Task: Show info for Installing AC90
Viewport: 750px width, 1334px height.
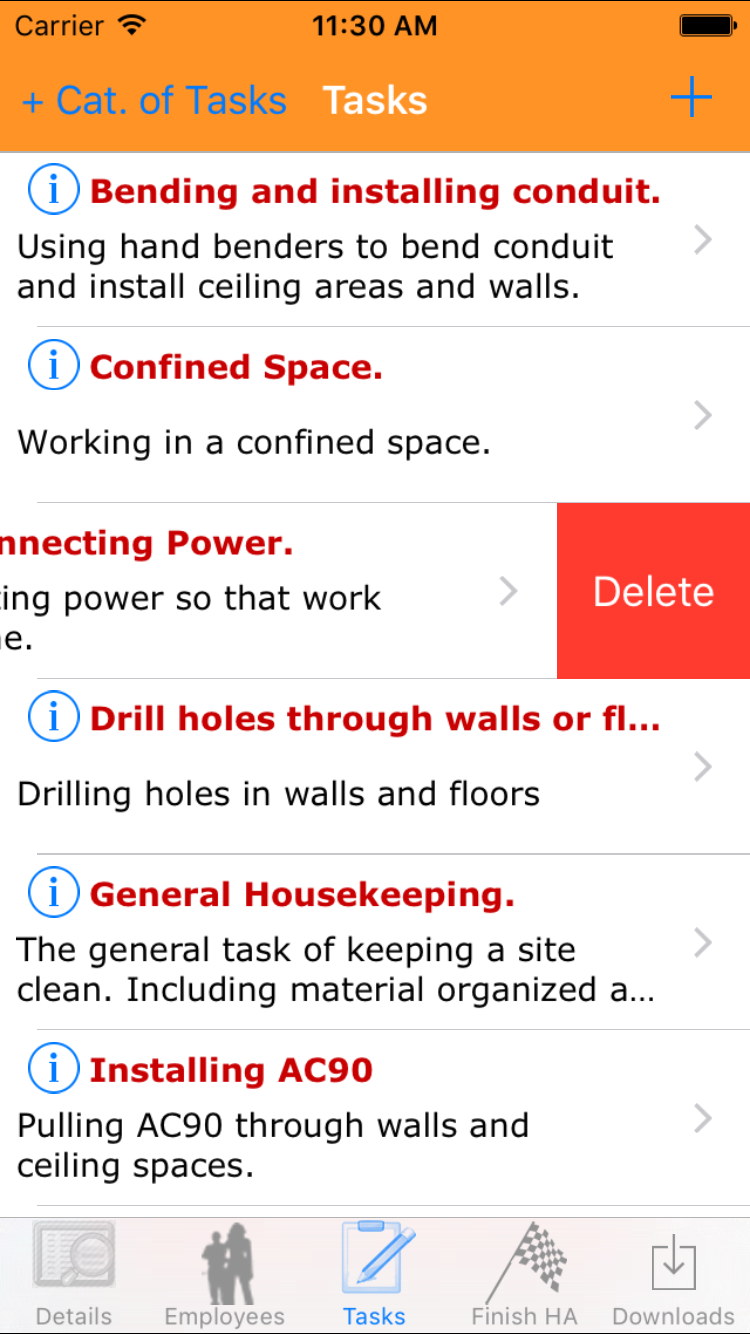Action: (x=53, y=1070)
